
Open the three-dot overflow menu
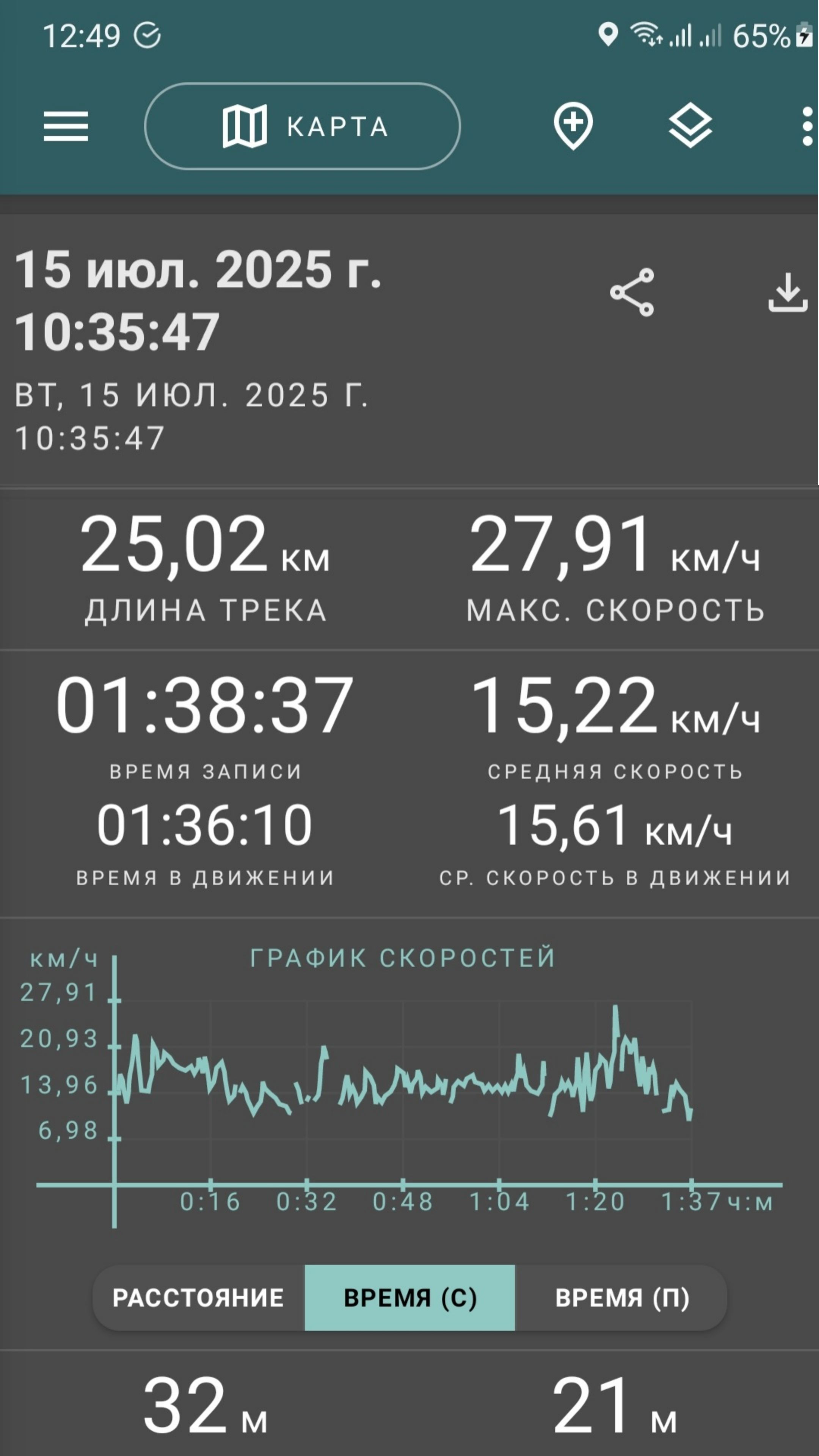[807, 127]
